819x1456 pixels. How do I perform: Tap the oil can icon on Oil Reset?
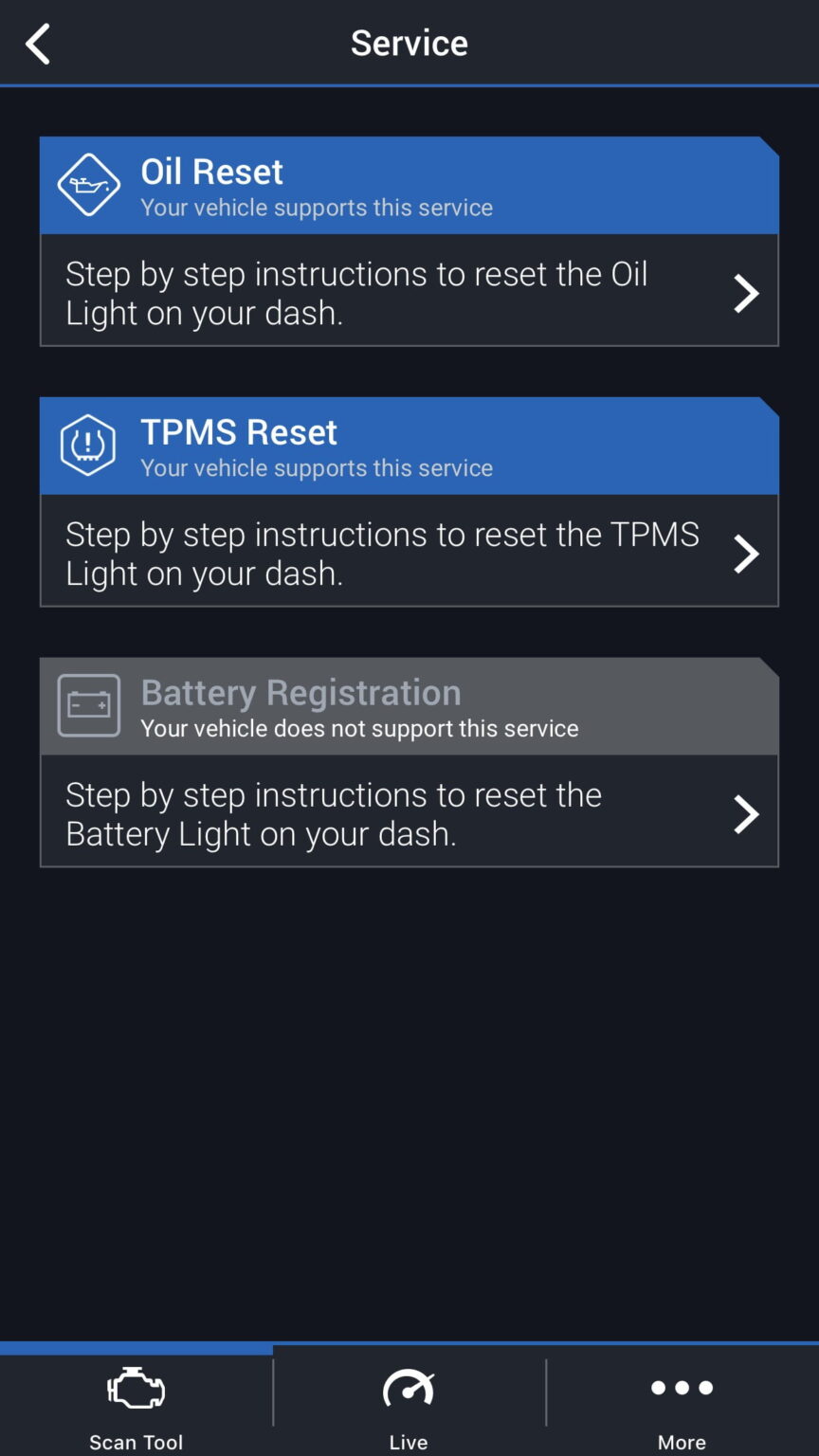click(x=88, y=182)
